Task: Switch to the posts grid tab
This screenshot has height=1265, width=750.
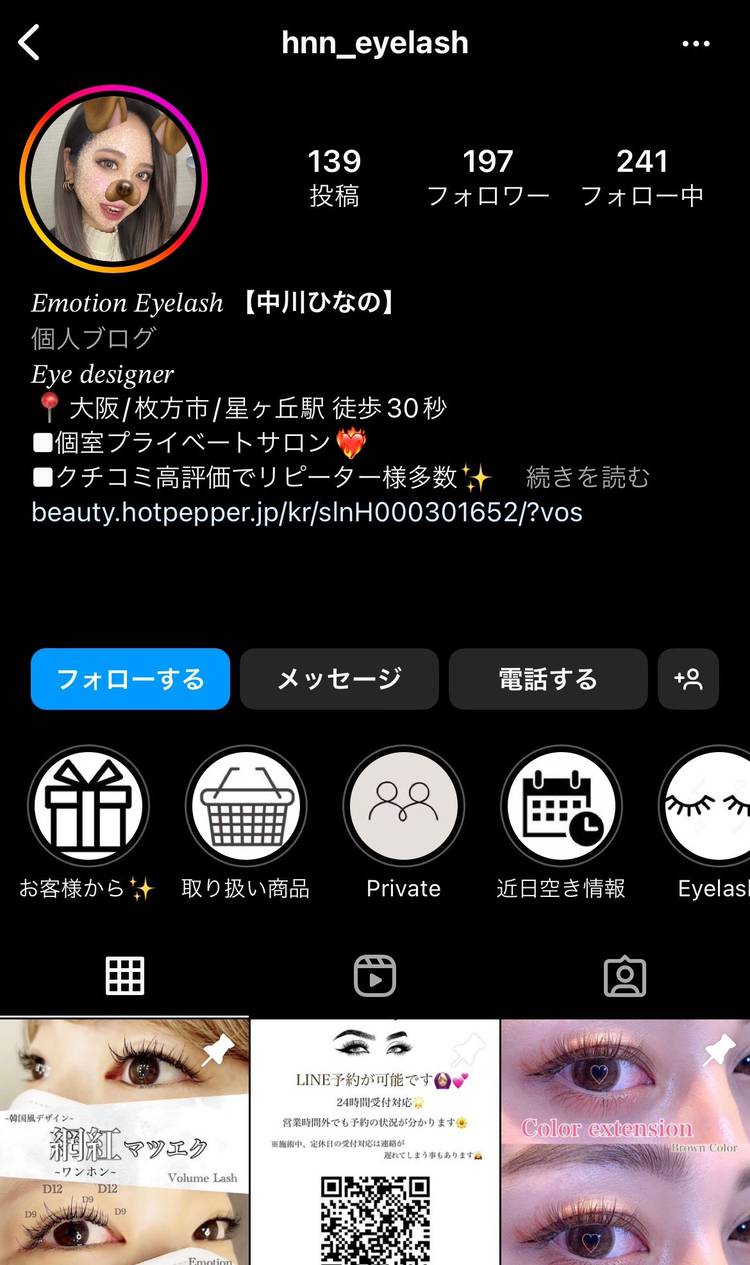Action: pos(125,976)
